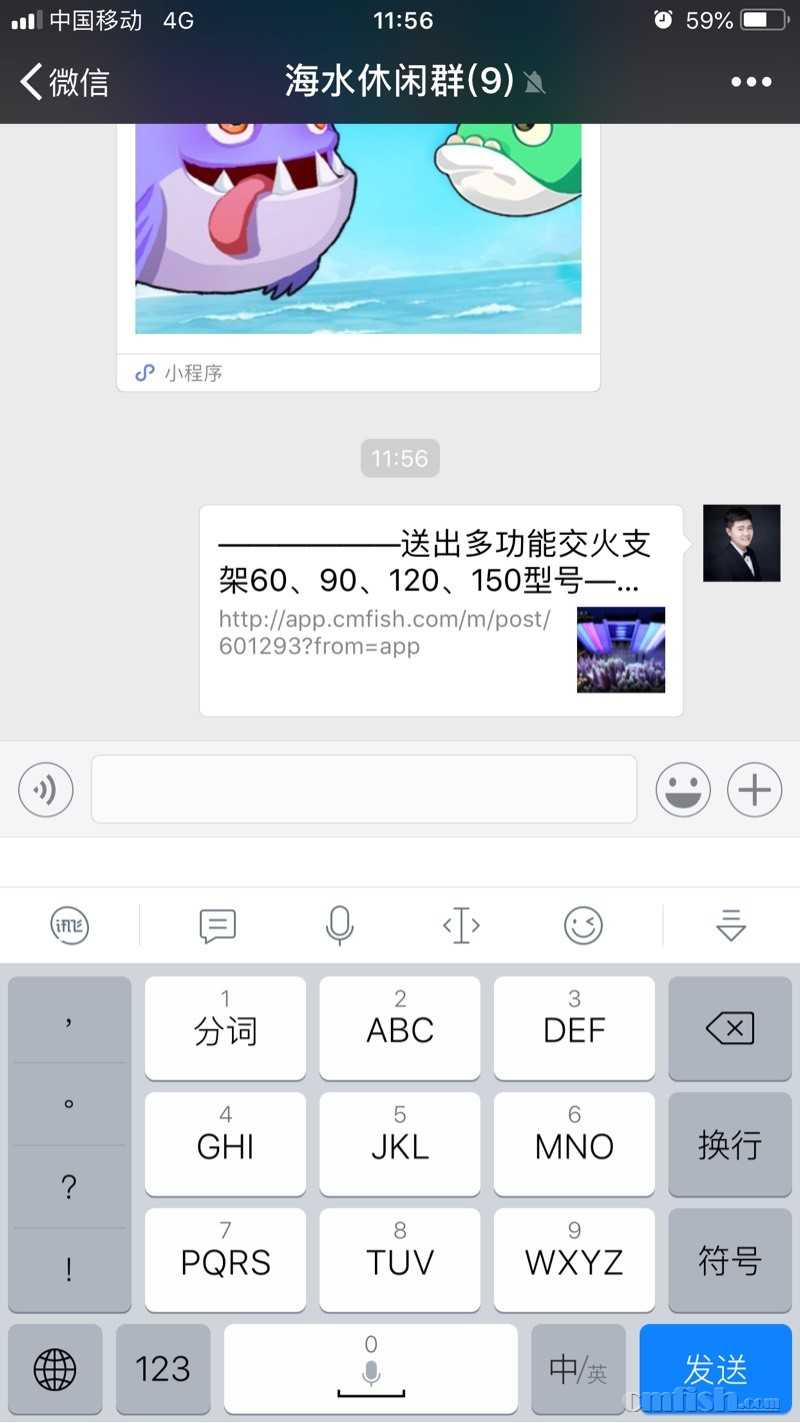The height and width of the screenshot is (1423, 800).
Task: Open the keyboard input method settings
Action: pyautogui.click(x=70, y=926)
